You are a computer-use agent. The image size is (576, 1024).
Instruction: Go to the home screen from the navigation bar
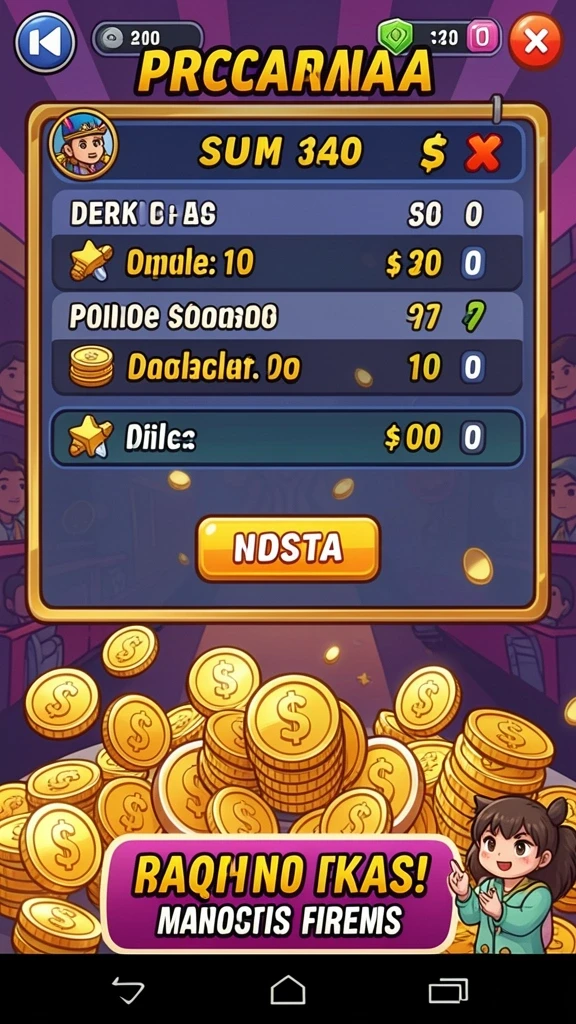click(x=288, y=990)
